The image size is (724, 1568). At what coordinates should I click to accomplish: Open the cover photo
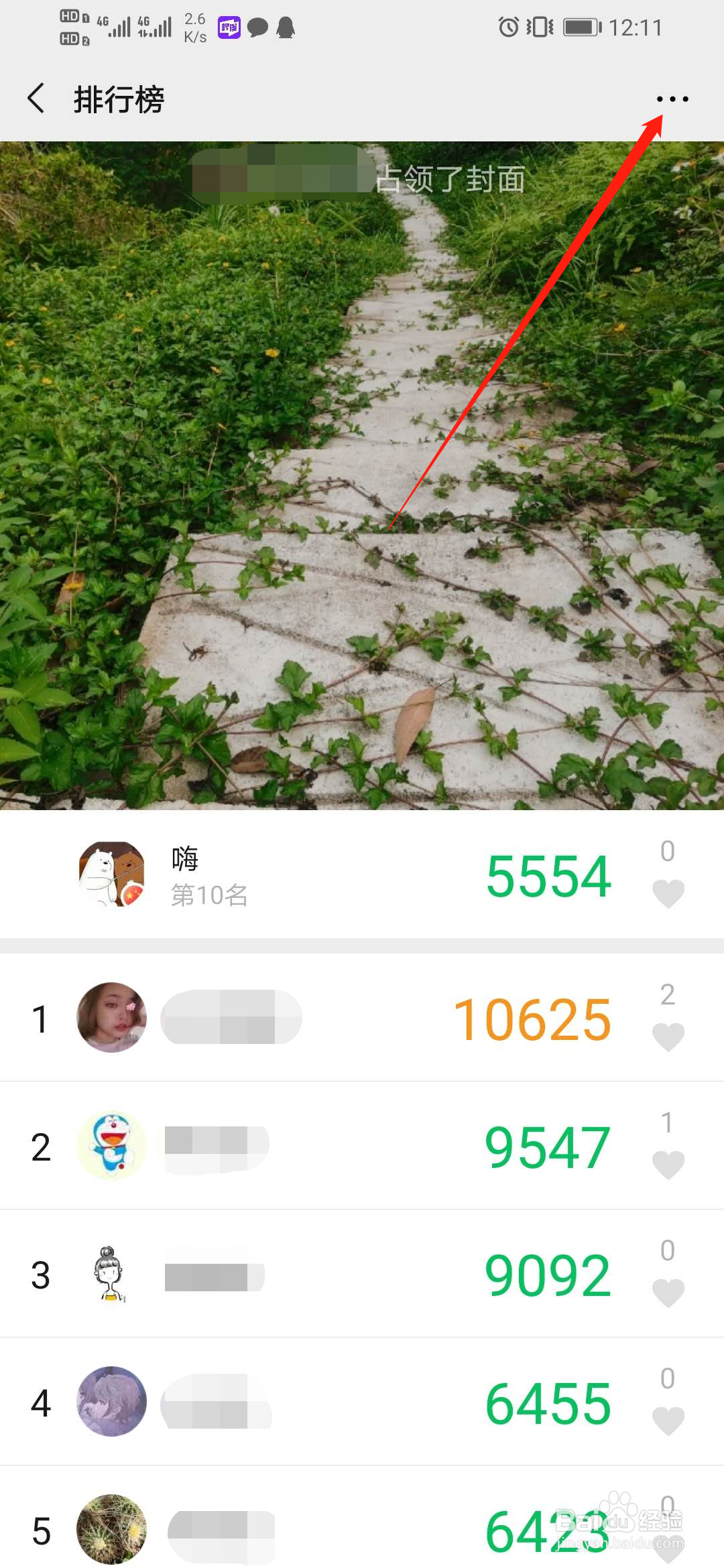tap(362, 475)
